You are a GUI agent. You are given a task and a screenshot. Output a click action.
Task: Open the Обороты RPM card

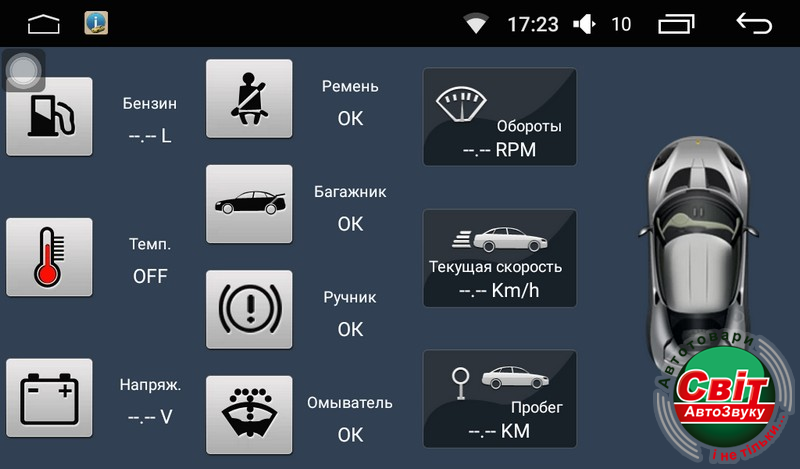500,117
